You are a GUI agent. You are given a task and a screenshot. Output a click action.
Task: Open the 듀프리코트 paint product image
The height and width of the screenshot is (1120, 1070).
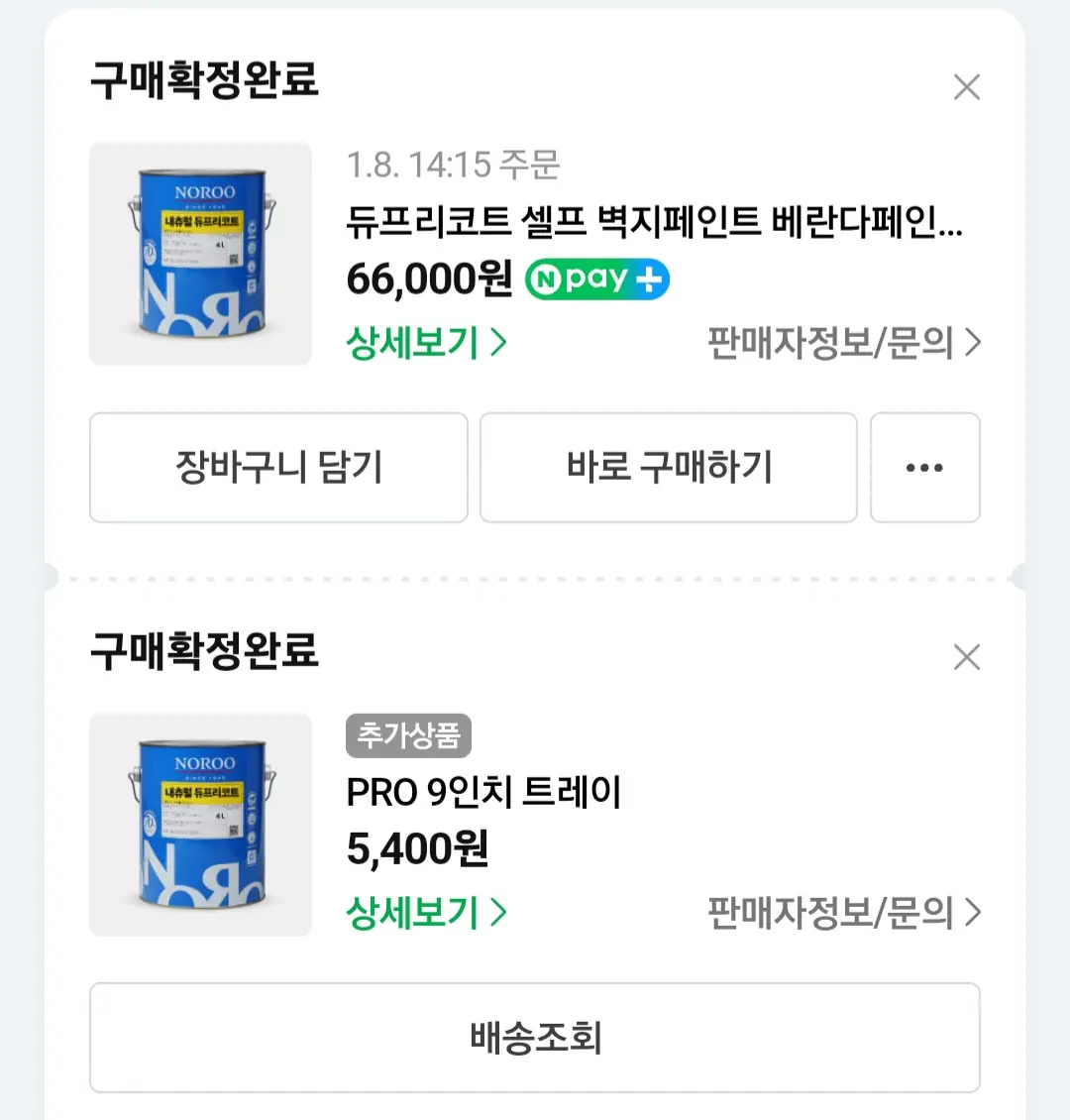pyautogui.click(x=200, y=254)
